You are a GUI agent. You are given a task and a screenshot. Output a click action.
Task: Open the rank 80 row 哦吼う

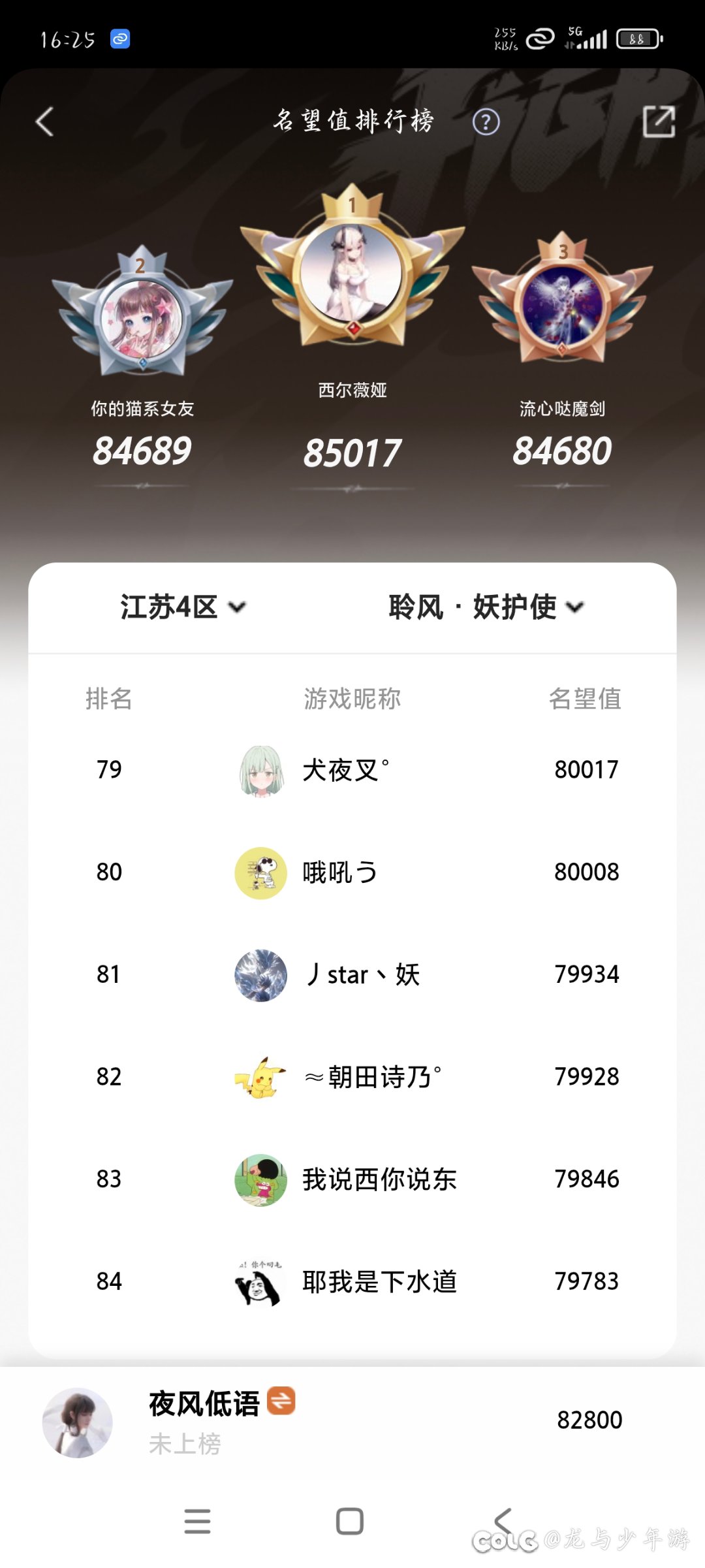(x=352, y=872)
